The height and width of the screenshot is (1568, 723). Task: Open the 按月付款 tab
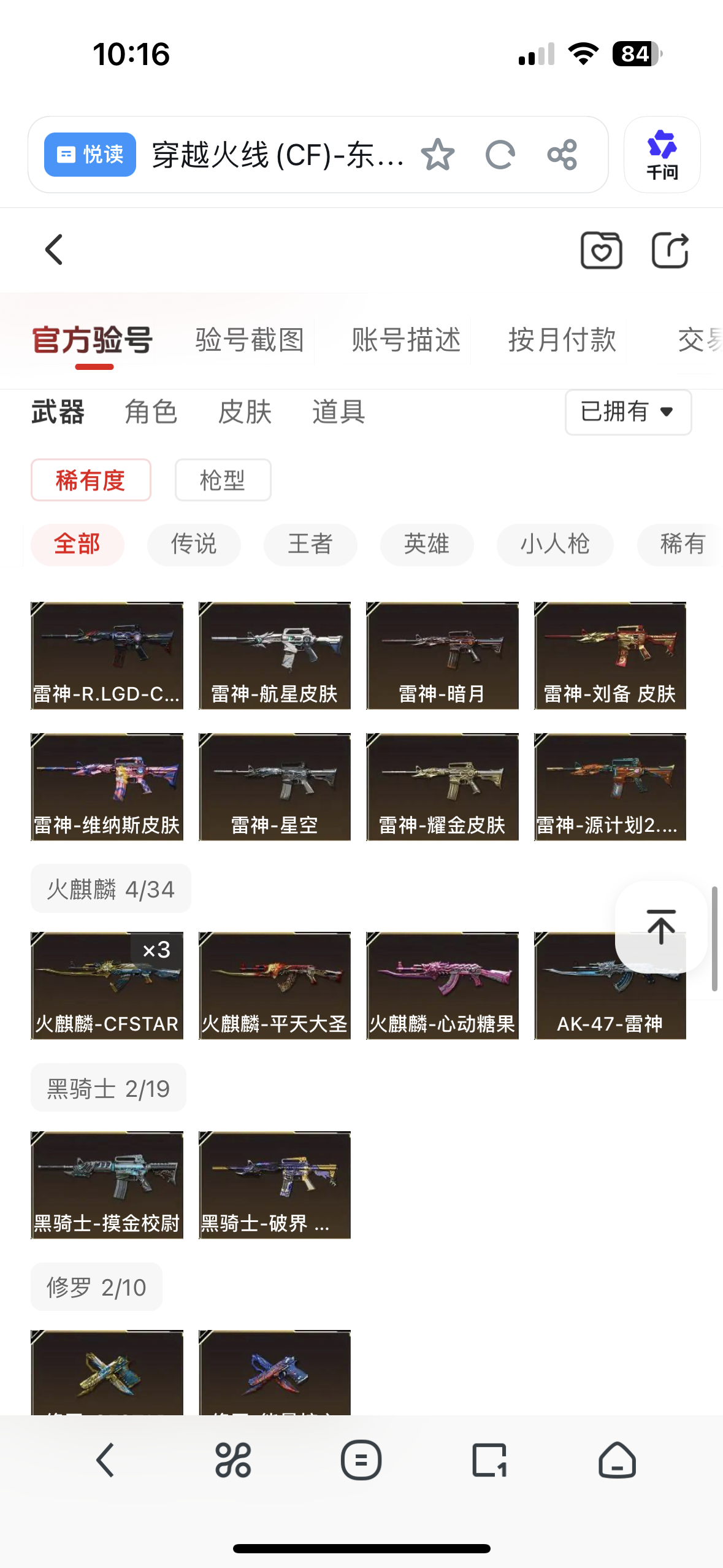pos(562,340)
